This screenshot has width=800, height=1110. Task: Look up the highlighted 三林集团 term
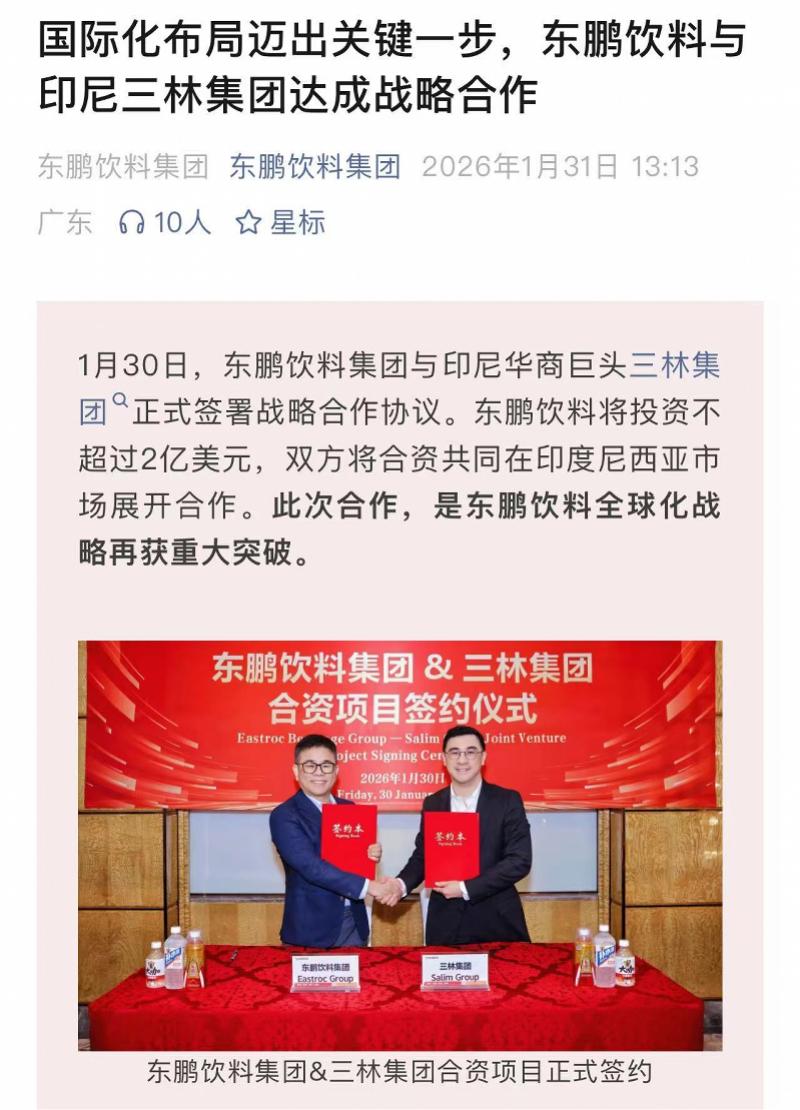674,366
